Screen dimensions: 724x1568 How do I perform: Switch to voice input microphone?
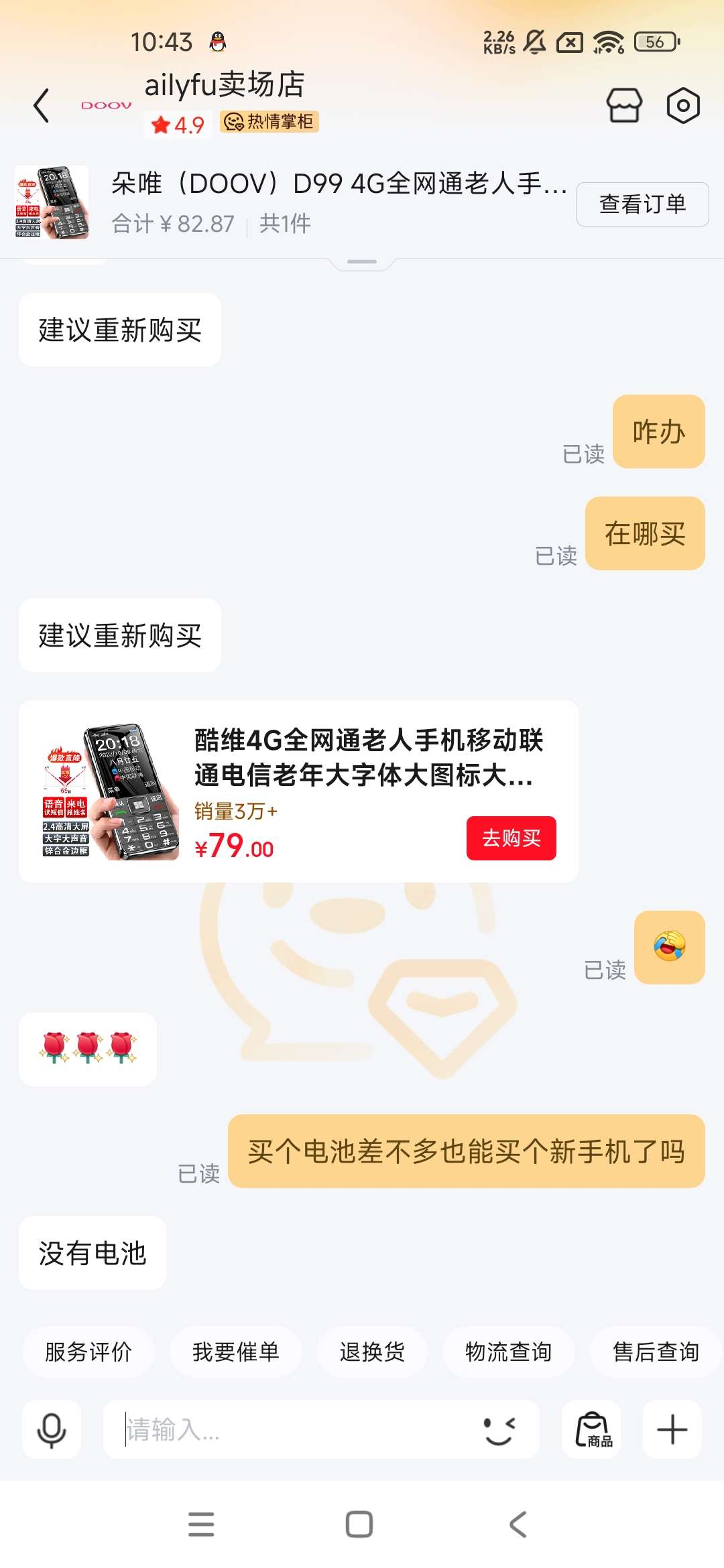coord(52,1429)
